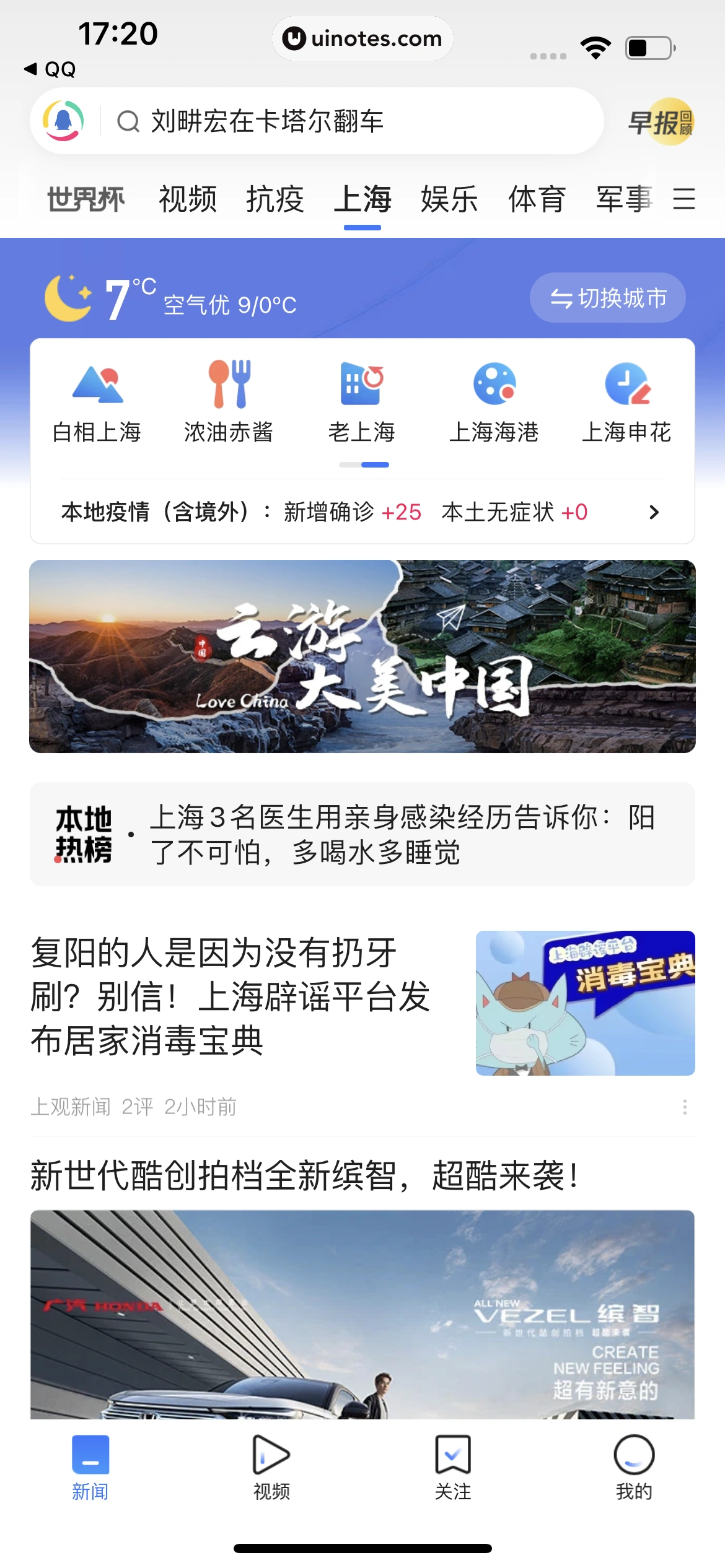Screen dimensions: 725x1568
Task: Select the 娱乐 channel tab
Action: point(450,199)
